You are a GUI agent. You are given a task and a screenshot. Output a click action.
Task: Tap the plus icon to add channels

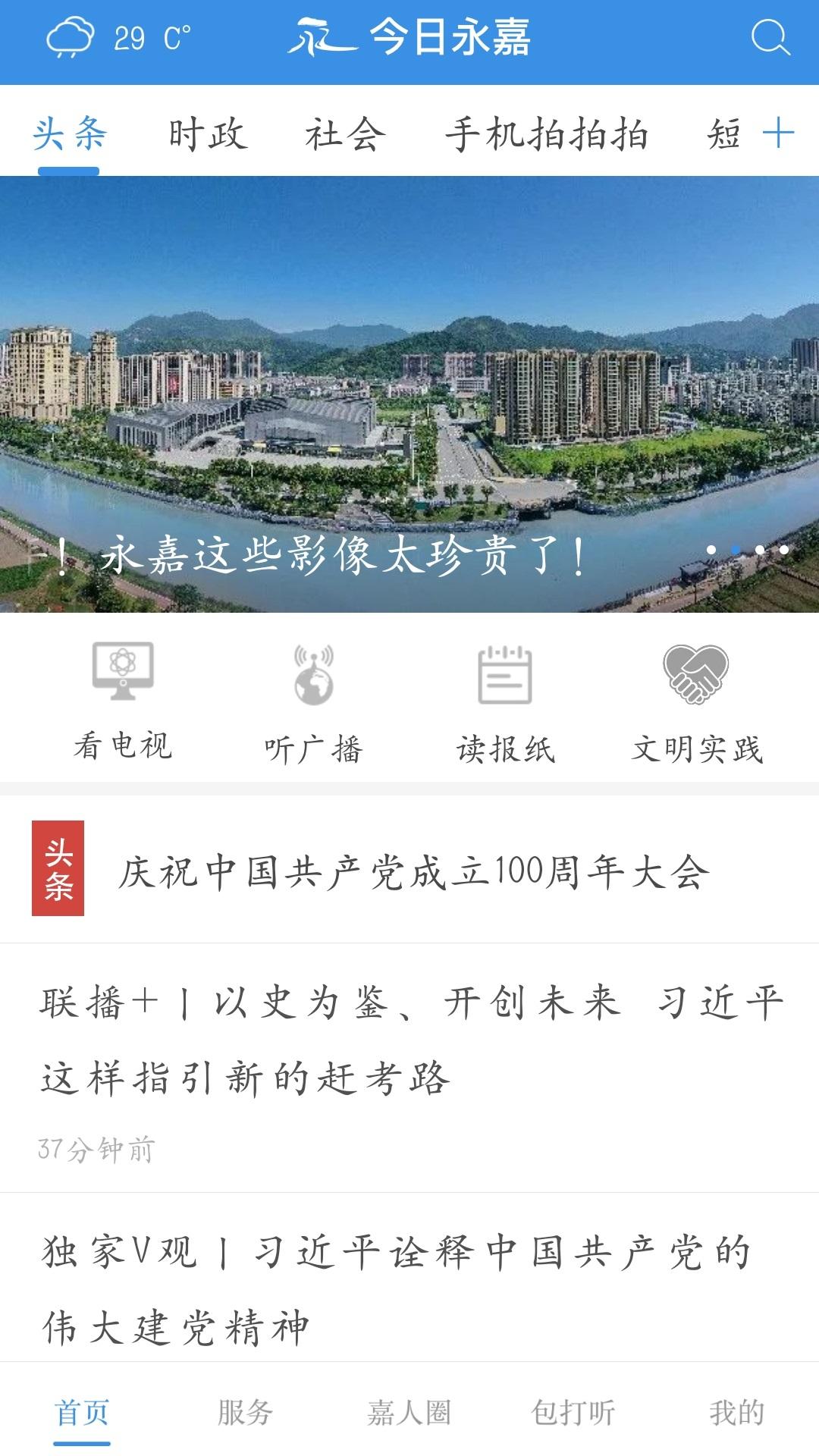click(778, 134)
